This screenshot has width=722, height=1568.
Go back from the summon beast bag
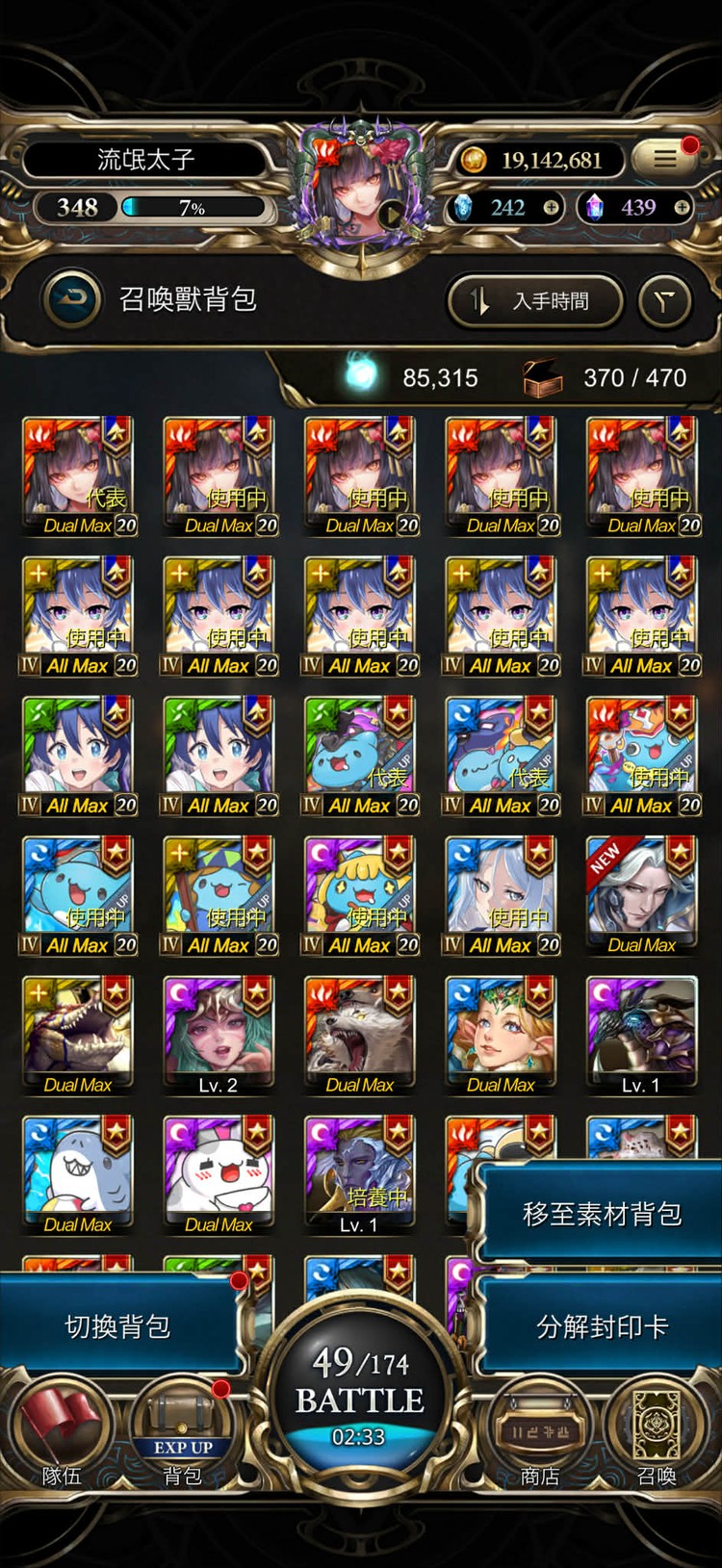point(72,299)
